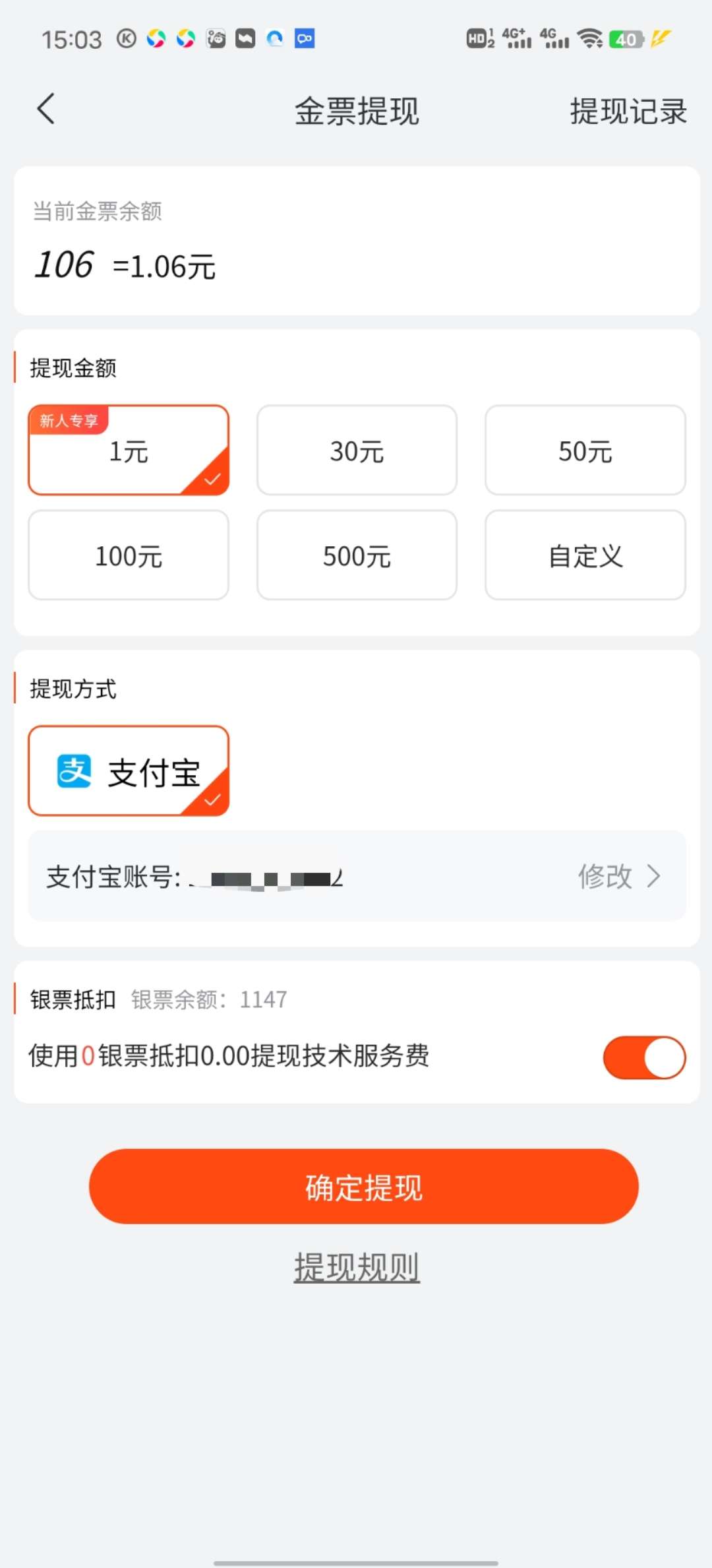Select 100元 as withdrawal amount

pos(129,555)
